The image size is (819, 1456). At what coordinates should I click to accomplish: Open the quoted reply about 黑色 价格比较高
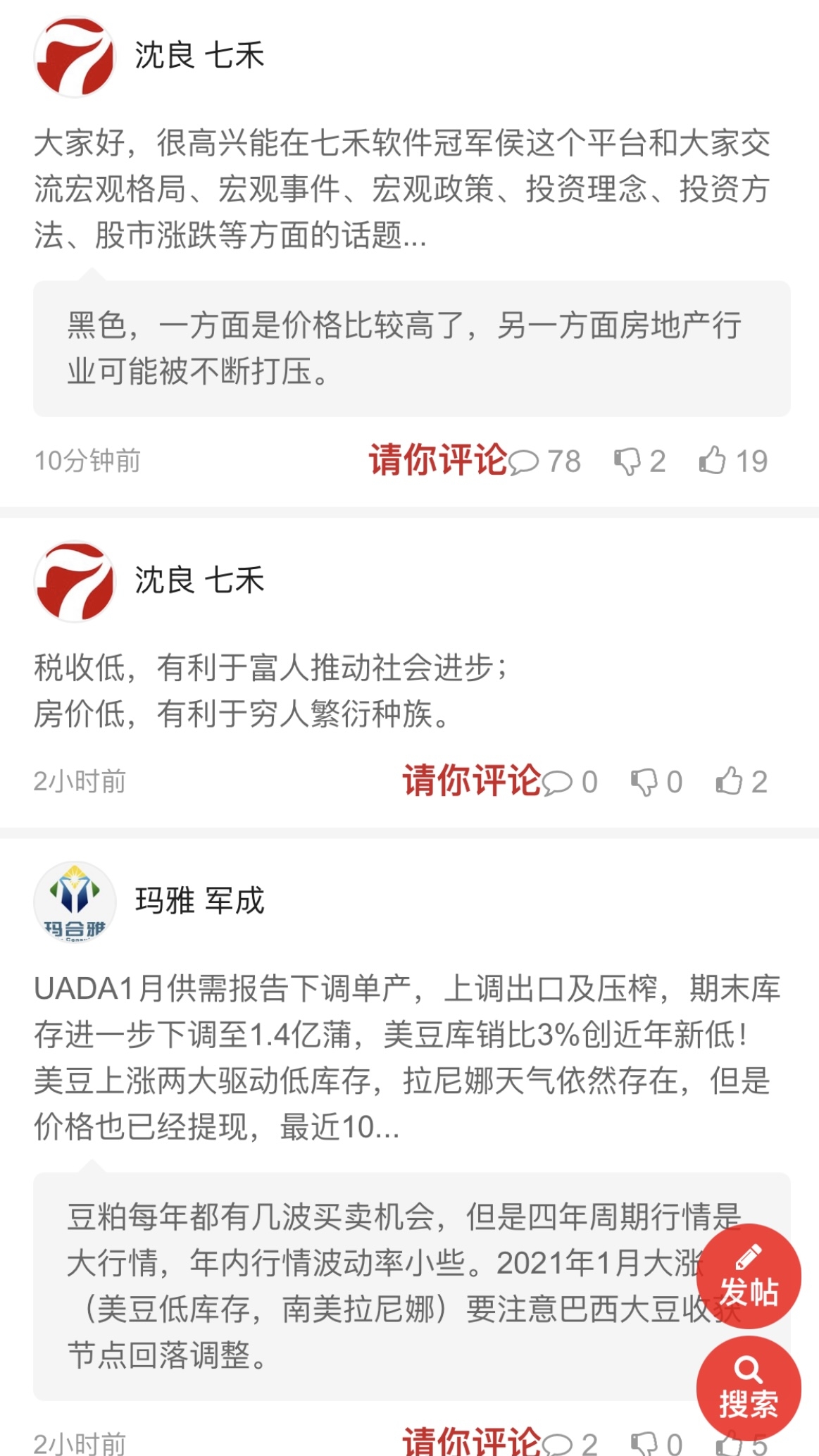pos(411,349)
